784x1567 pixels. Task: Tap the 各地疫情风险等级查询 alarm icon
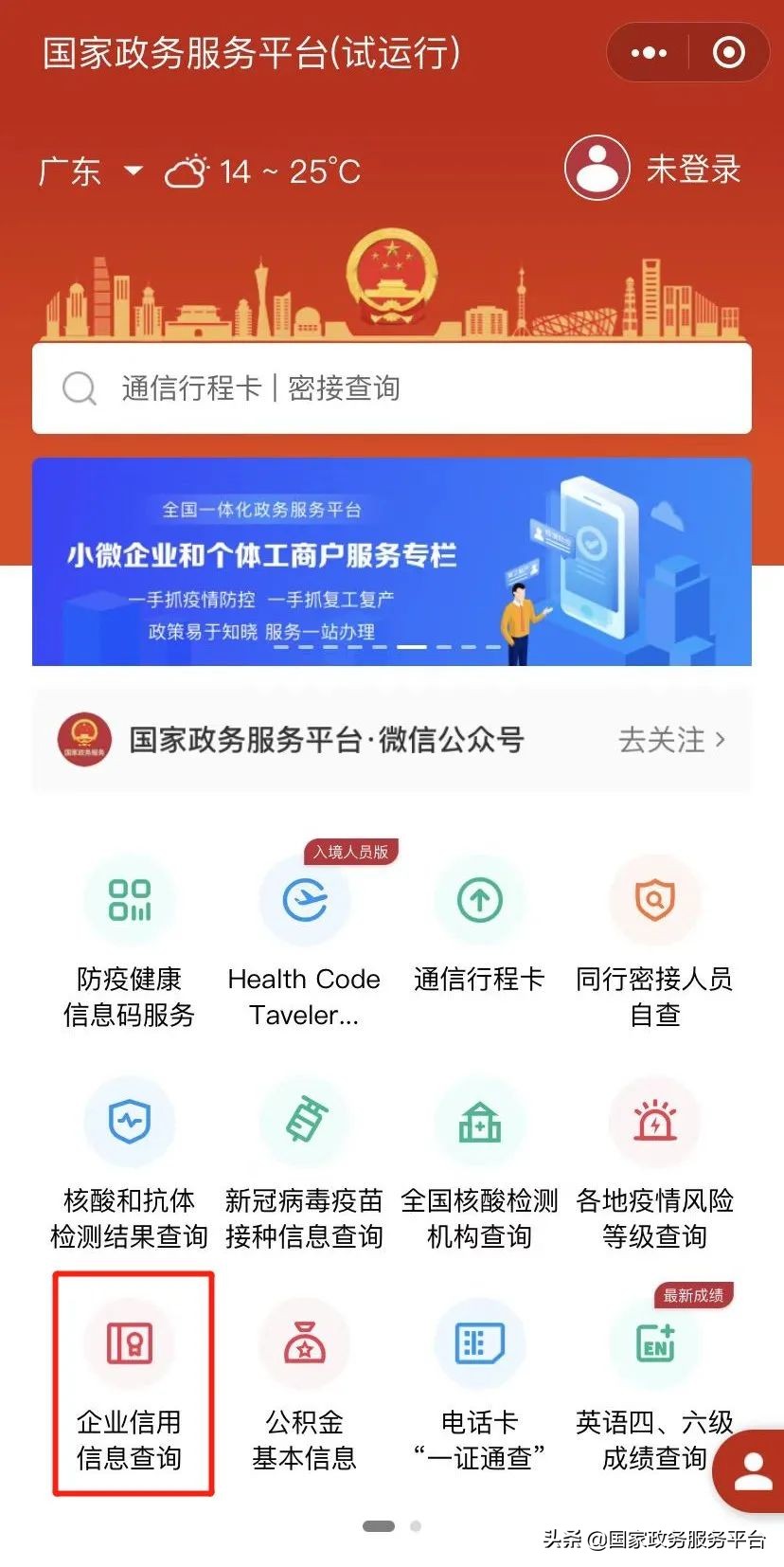point(655,1123)
